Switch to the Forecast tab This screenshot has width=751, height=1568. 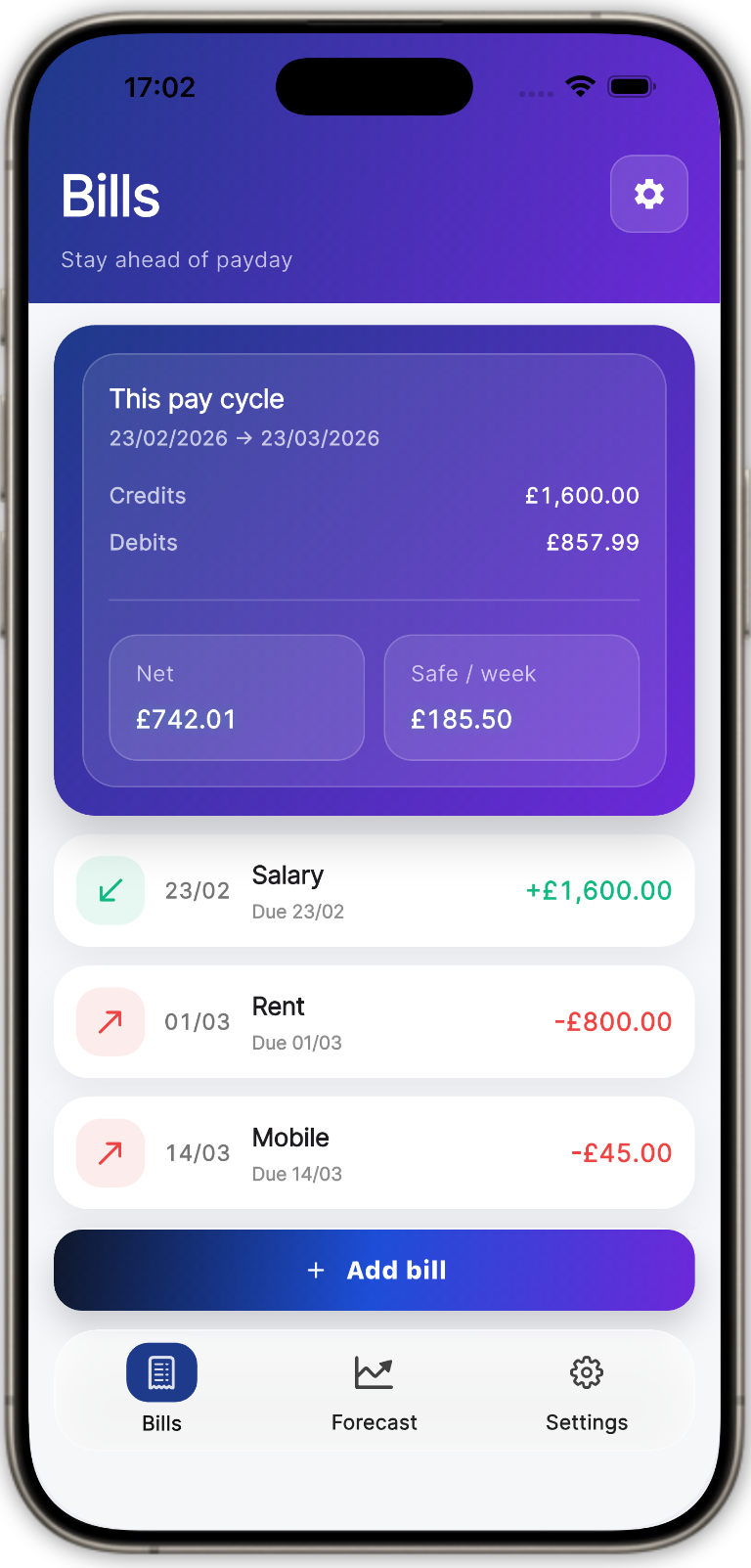tap(374, 1389)
